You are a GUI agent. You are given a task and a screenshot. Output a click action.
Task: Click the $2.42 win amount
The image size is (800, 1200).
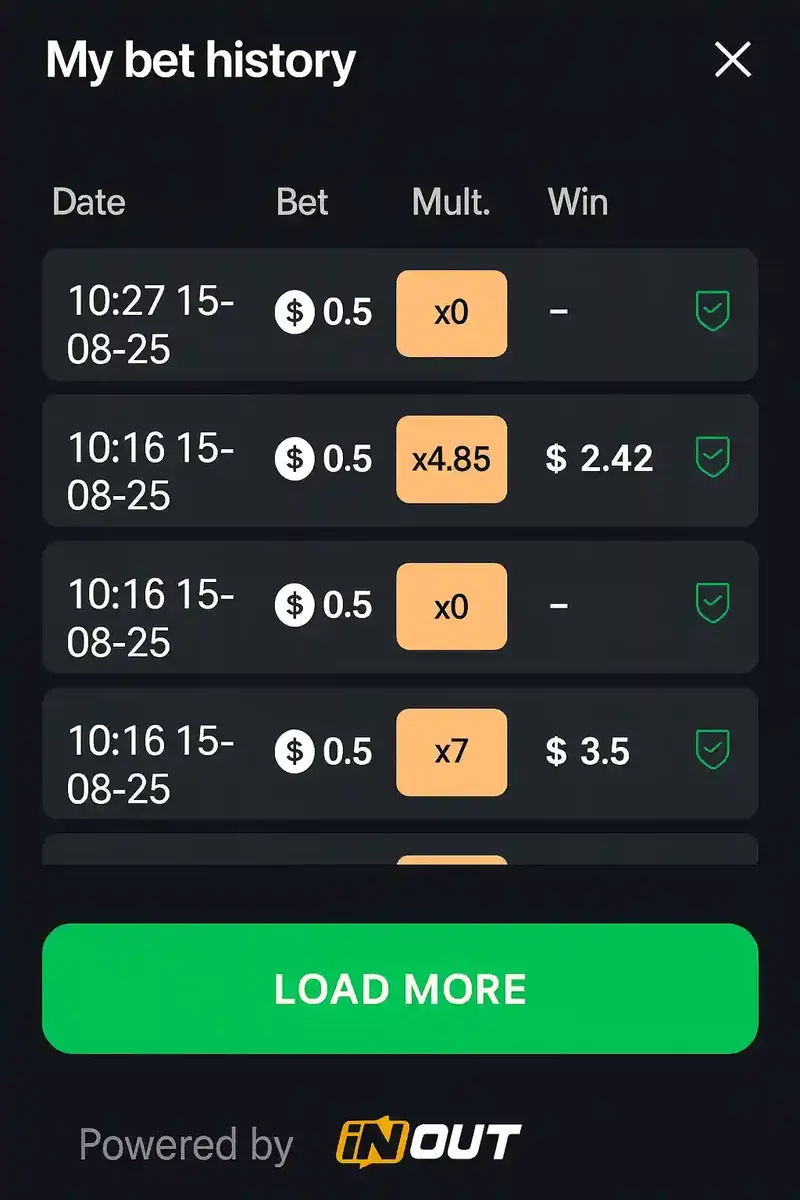point(599,459)
